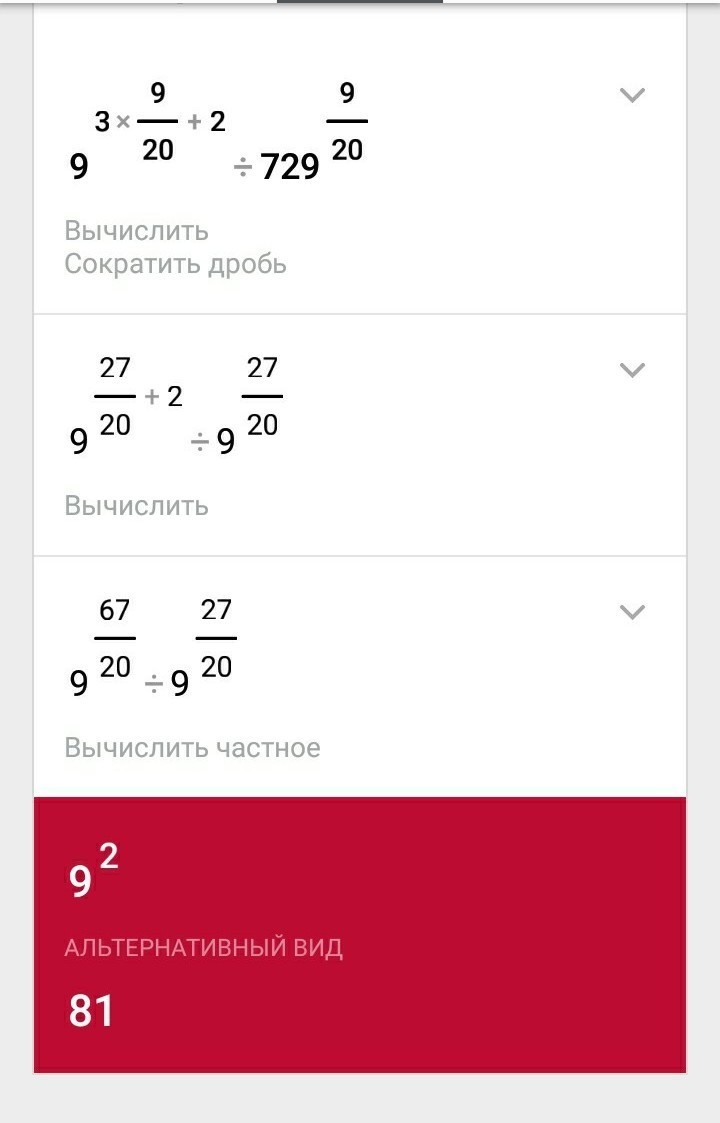The image size is (720, 1123).
Task: Expand the 'Вычислить частное' step chevron
Action: pos(631,612)
